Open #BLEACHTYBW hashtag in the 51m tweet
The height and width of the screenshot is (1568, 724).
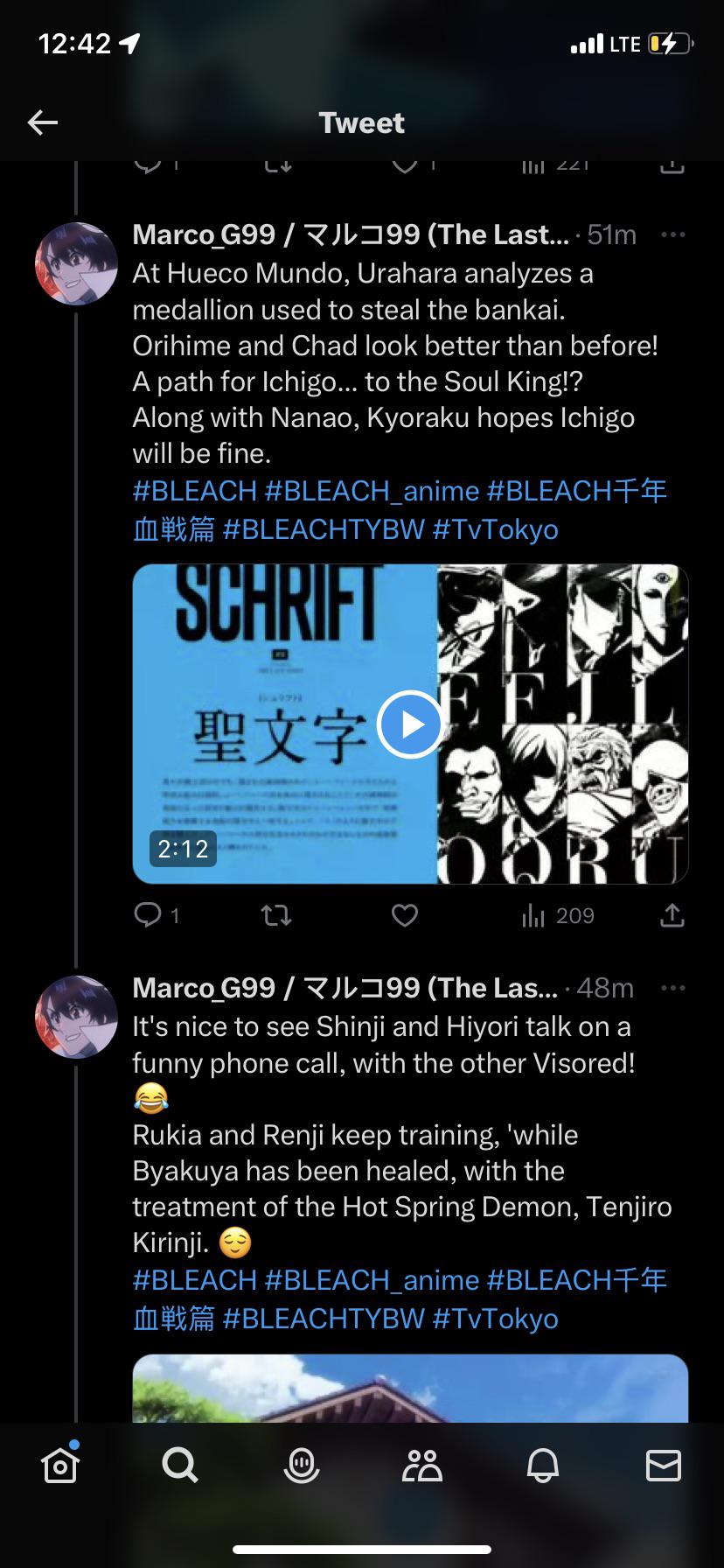324,529
